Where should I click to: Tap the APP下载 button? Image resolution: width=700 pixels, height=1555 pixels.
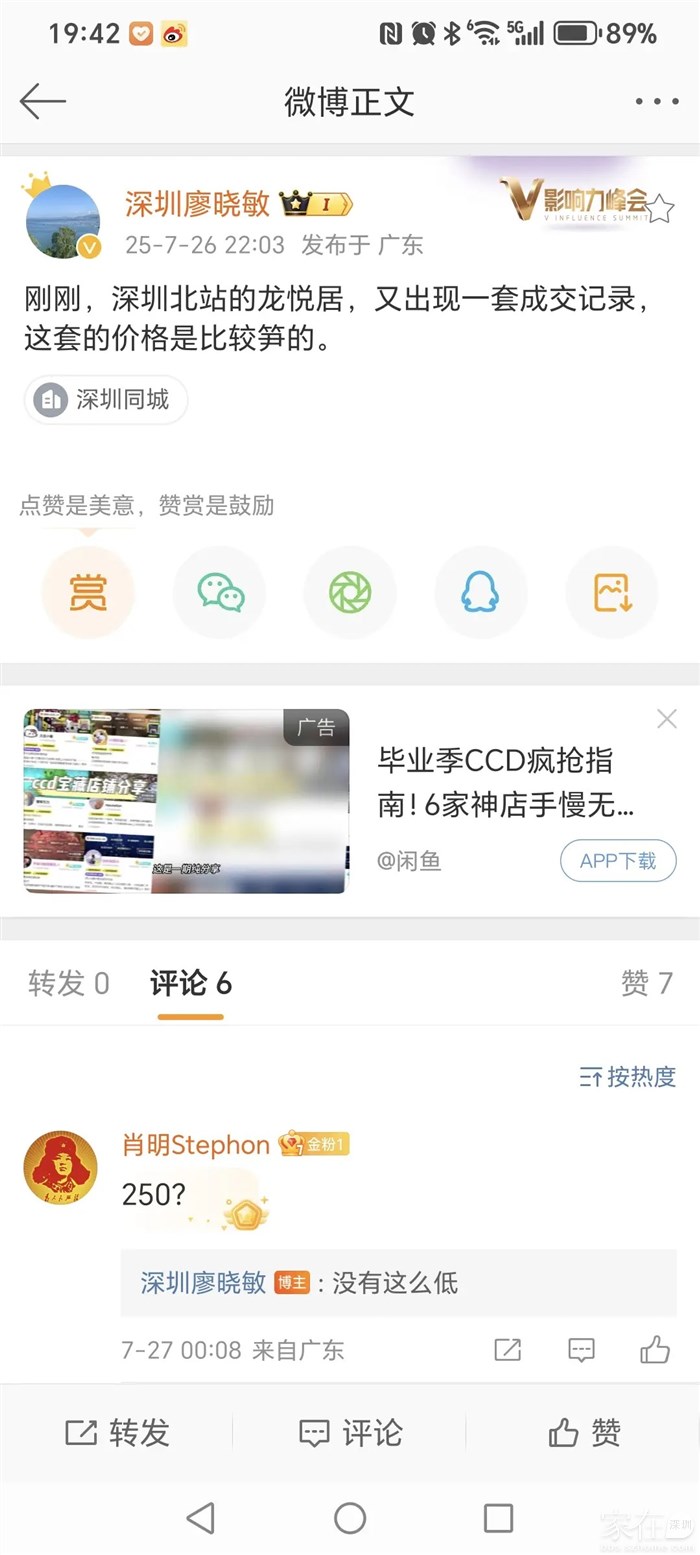pos(618,860)
